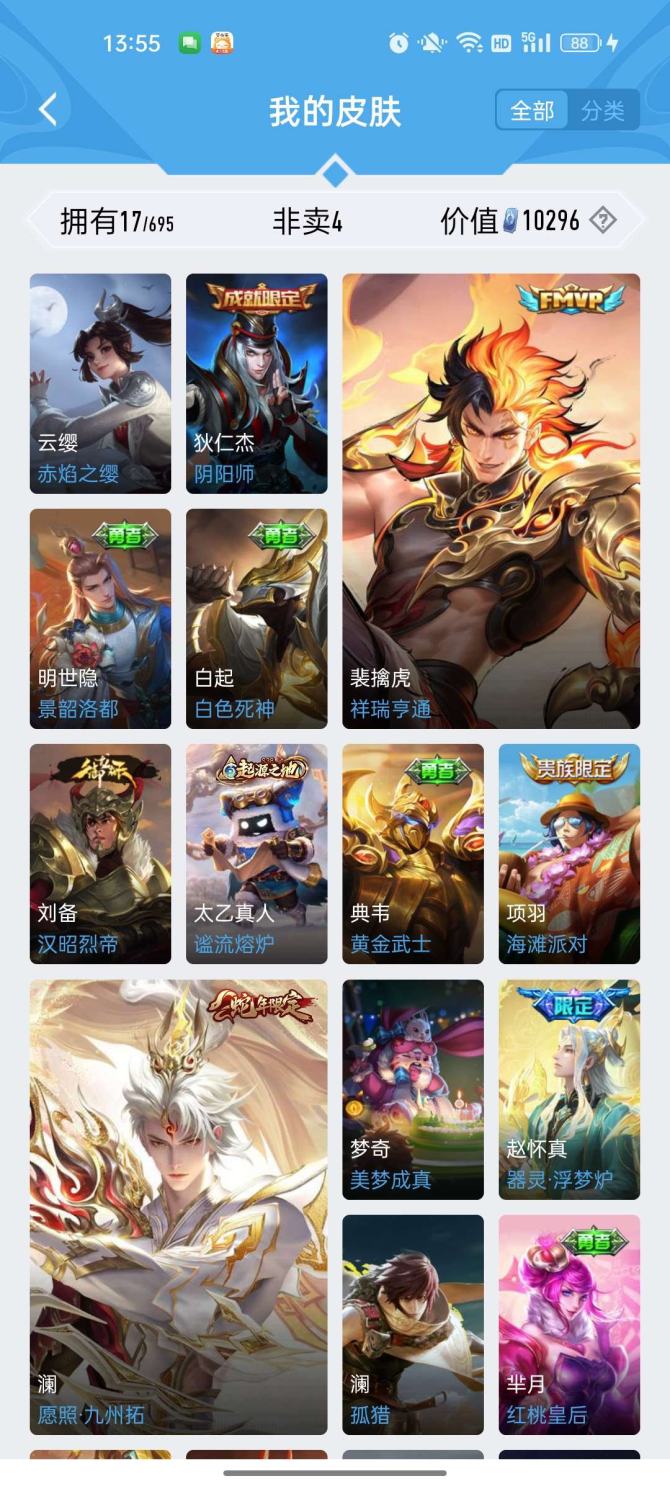
Task: View 梦奇 美梦成真 skin
Action: point(413,1089)
